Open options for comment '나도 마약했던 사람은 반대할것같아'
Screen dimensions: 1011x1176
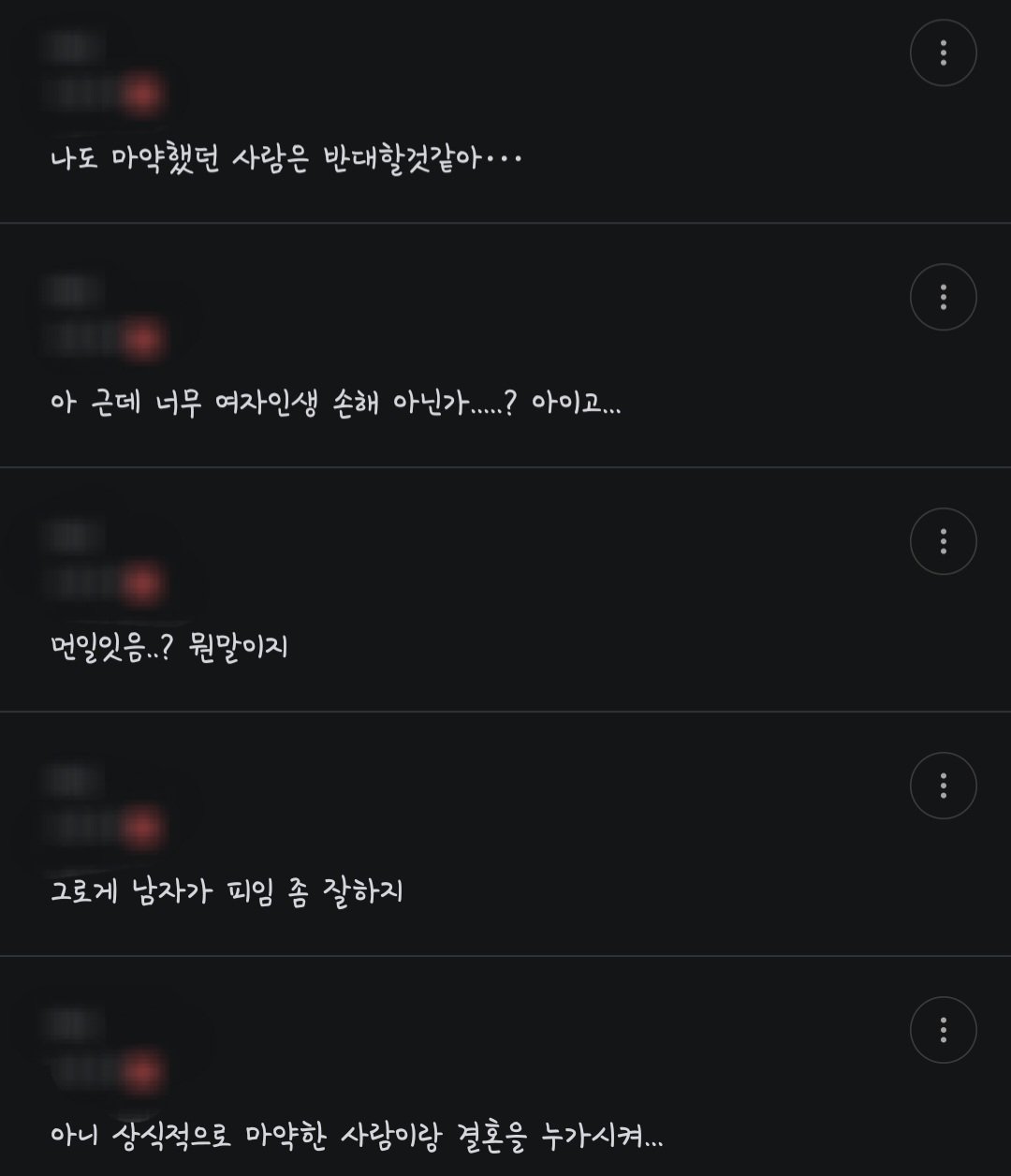click(x=943, y=53)
